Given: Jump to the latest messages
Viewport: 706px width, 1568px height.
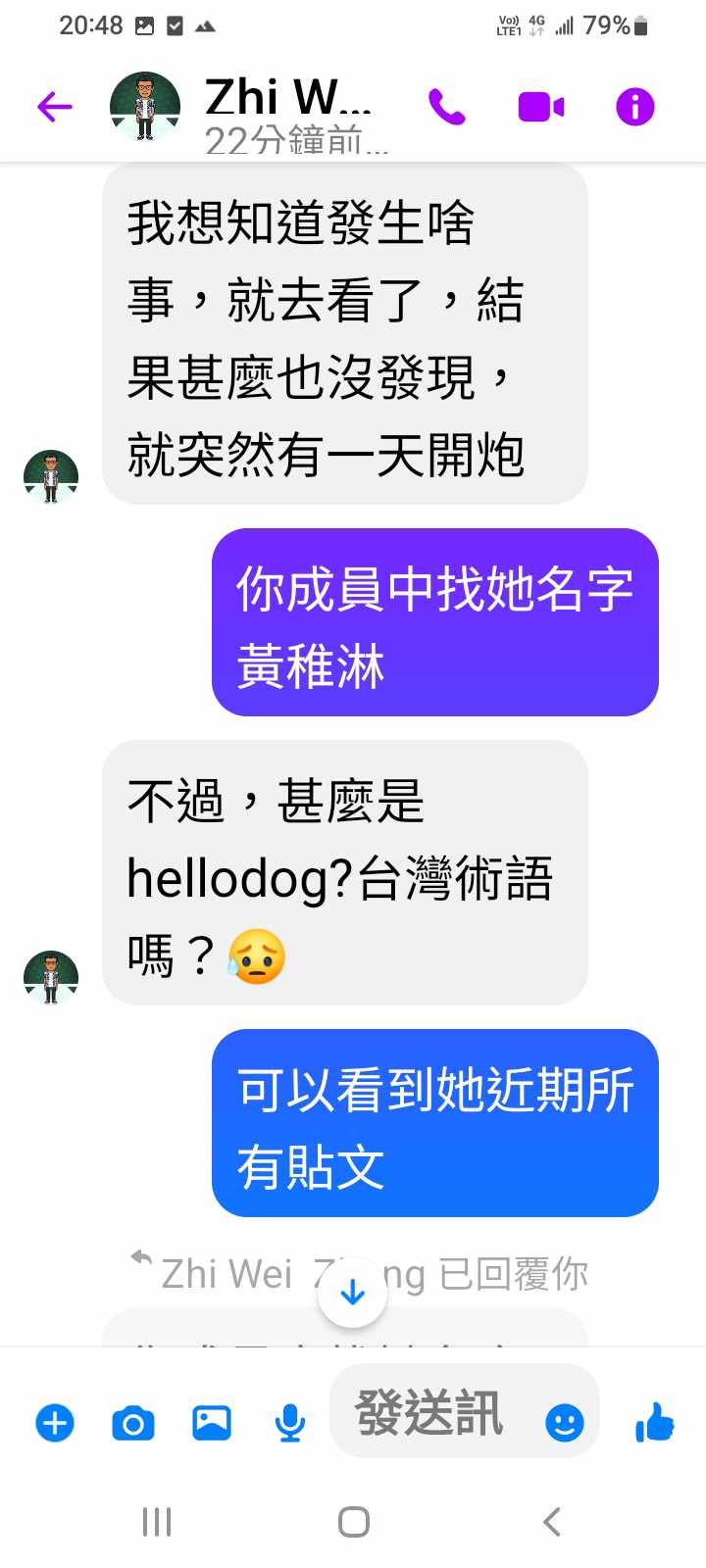Looking at the screenshot, I should [353, 1294].
